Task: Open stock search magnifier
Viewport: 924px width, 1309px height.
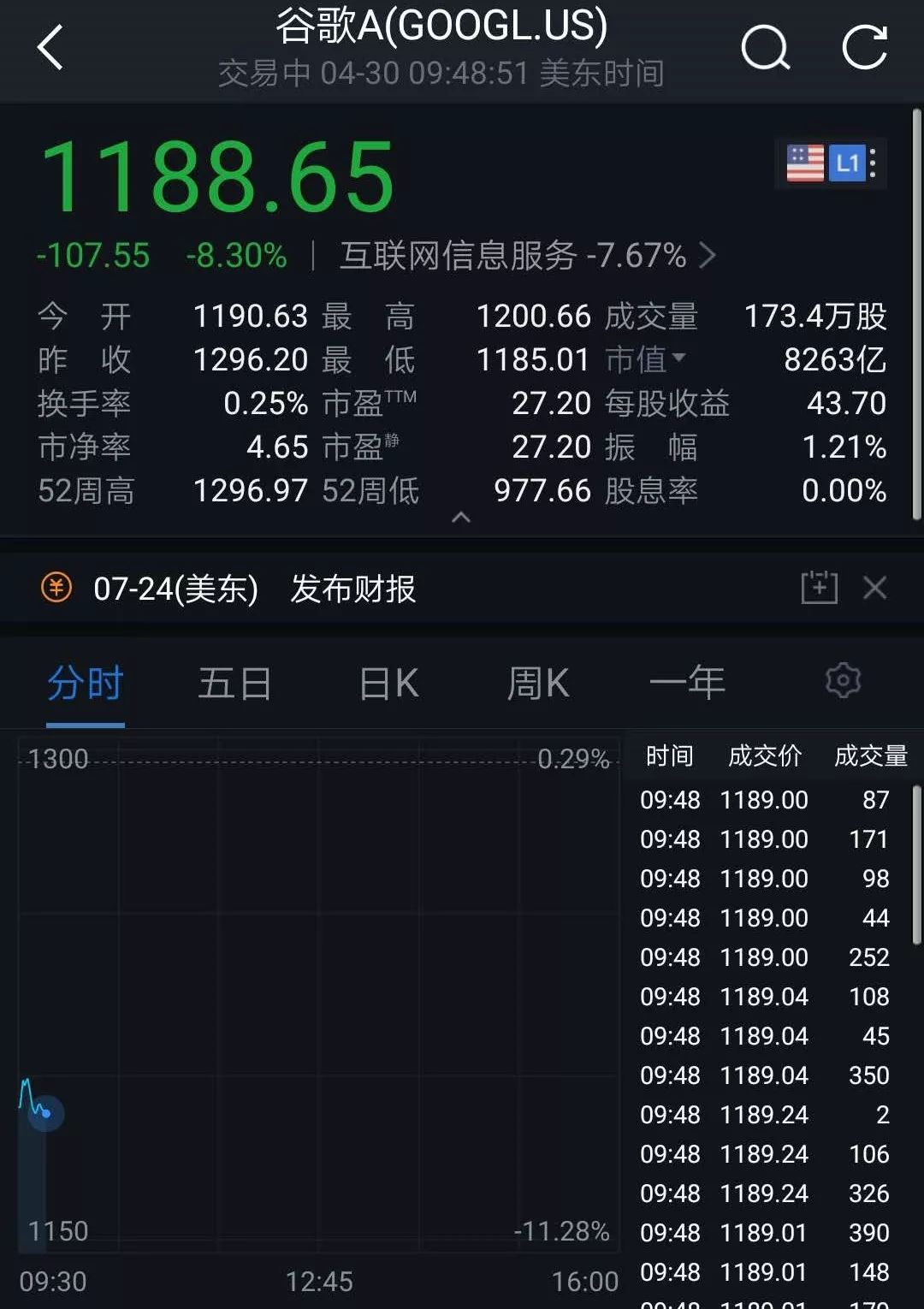Action: pos(764,48)
